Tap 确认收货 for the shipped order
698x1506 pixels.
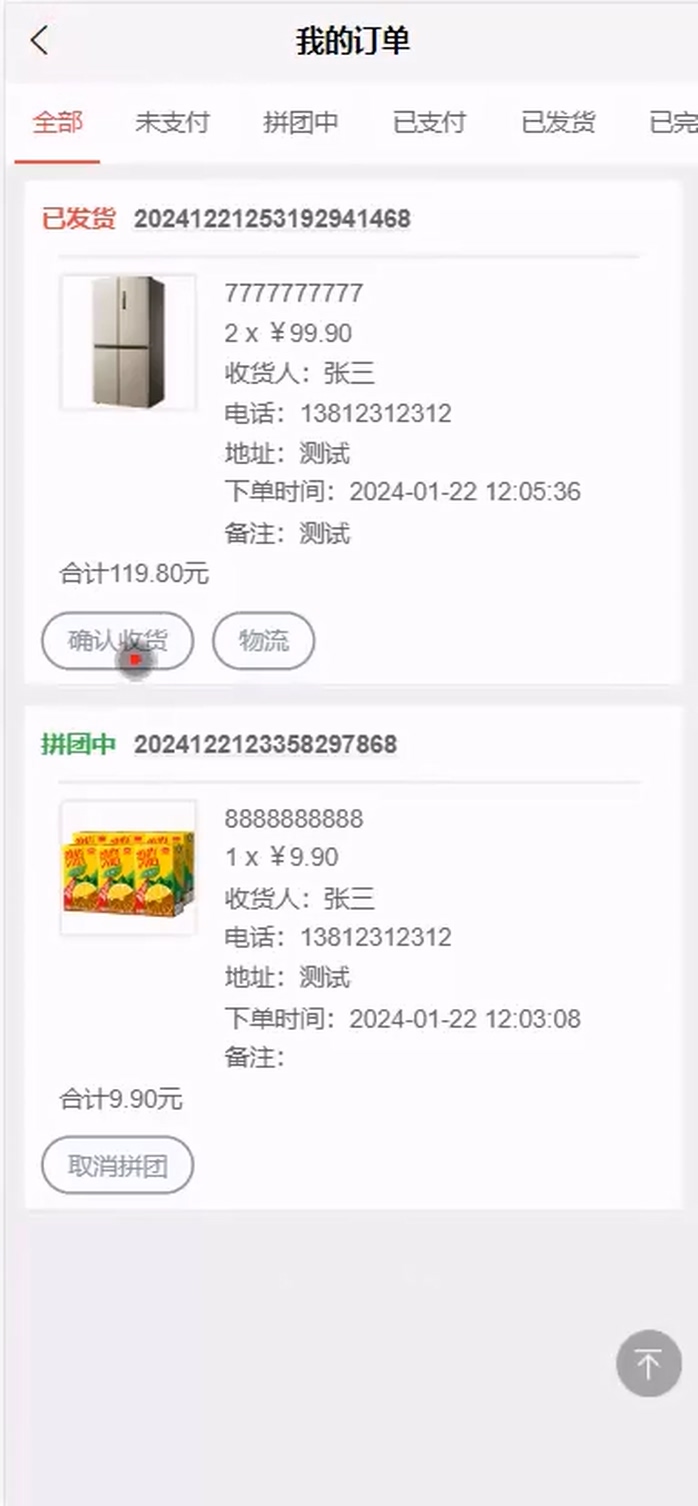coord(117,641)
